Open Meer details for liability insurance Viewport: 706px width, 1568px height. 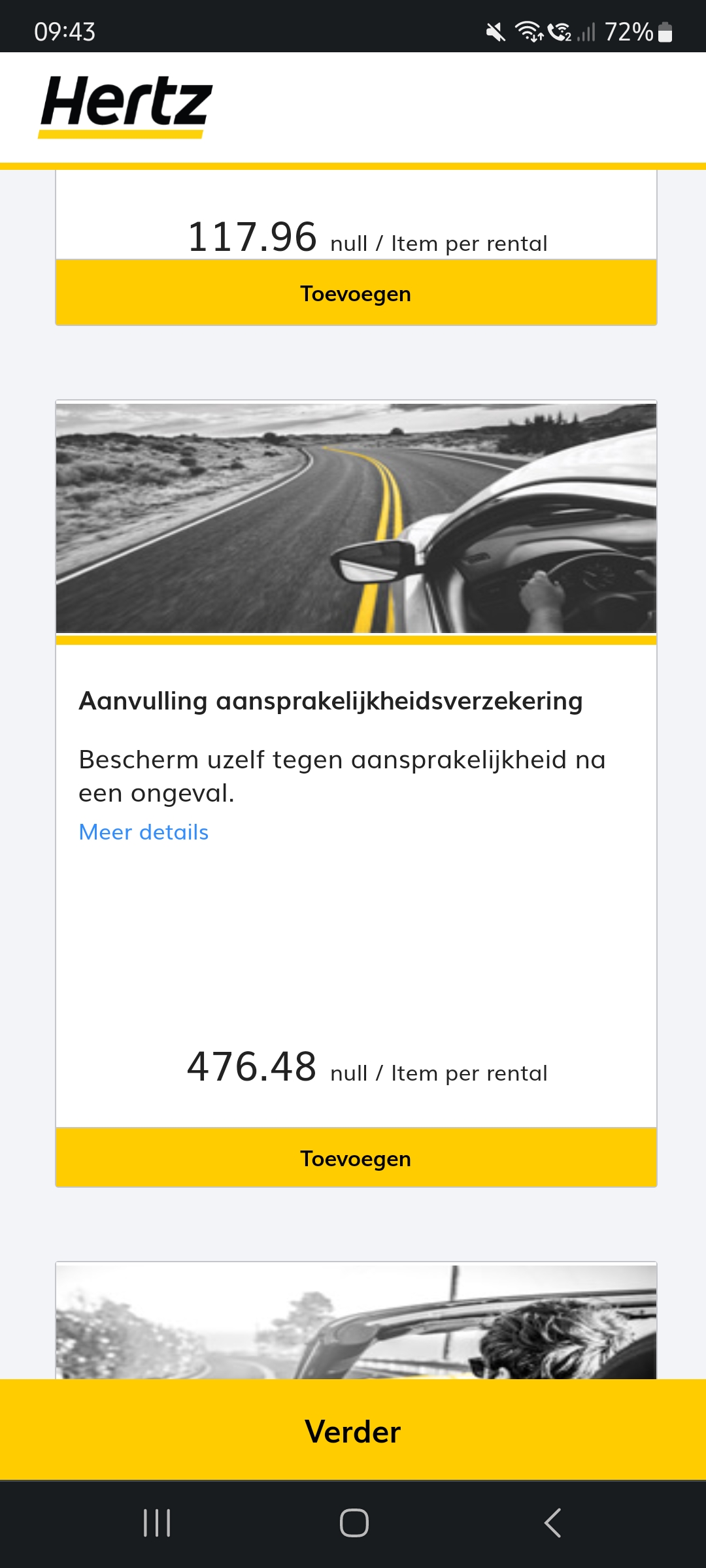(x=144, y=832)
